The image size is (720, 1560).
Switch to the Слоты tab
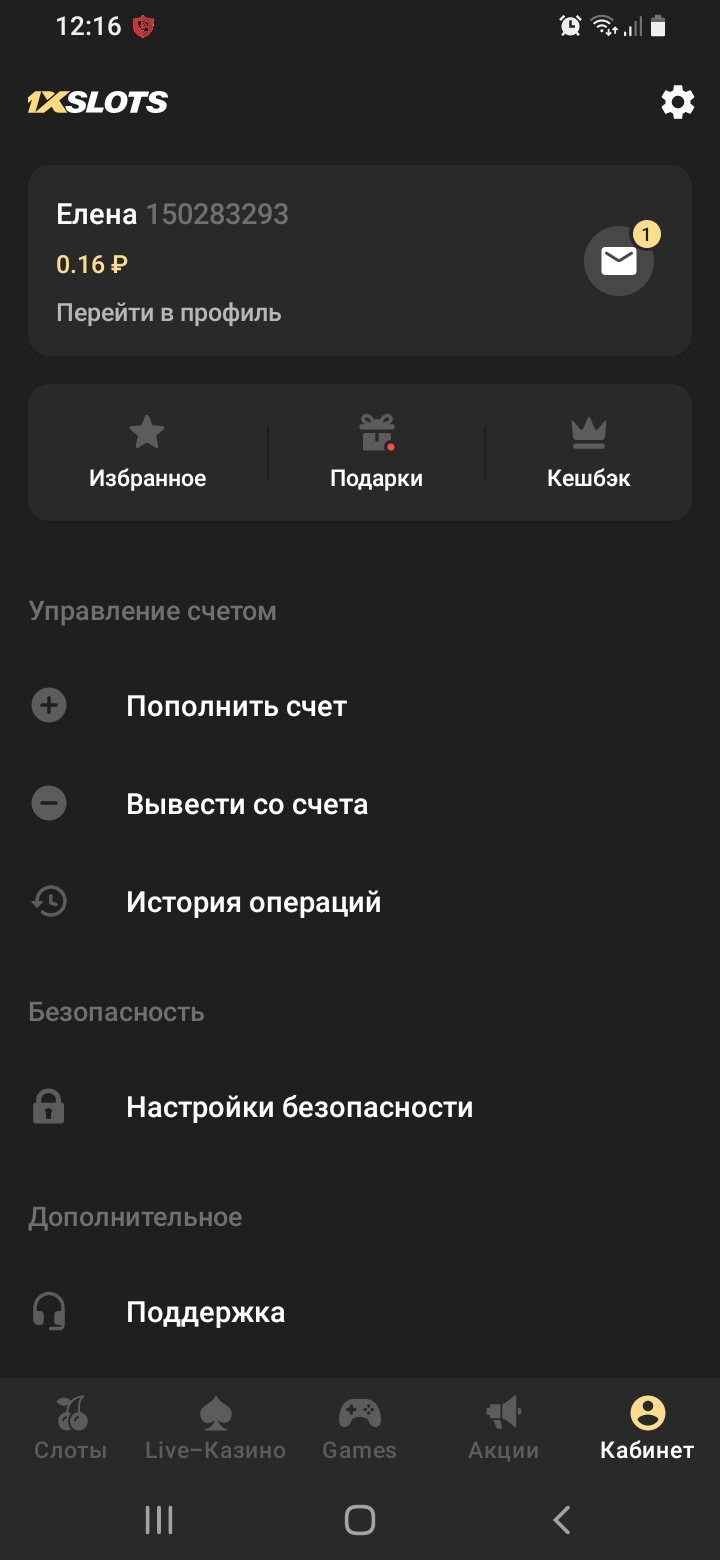tap(71, 1428)
